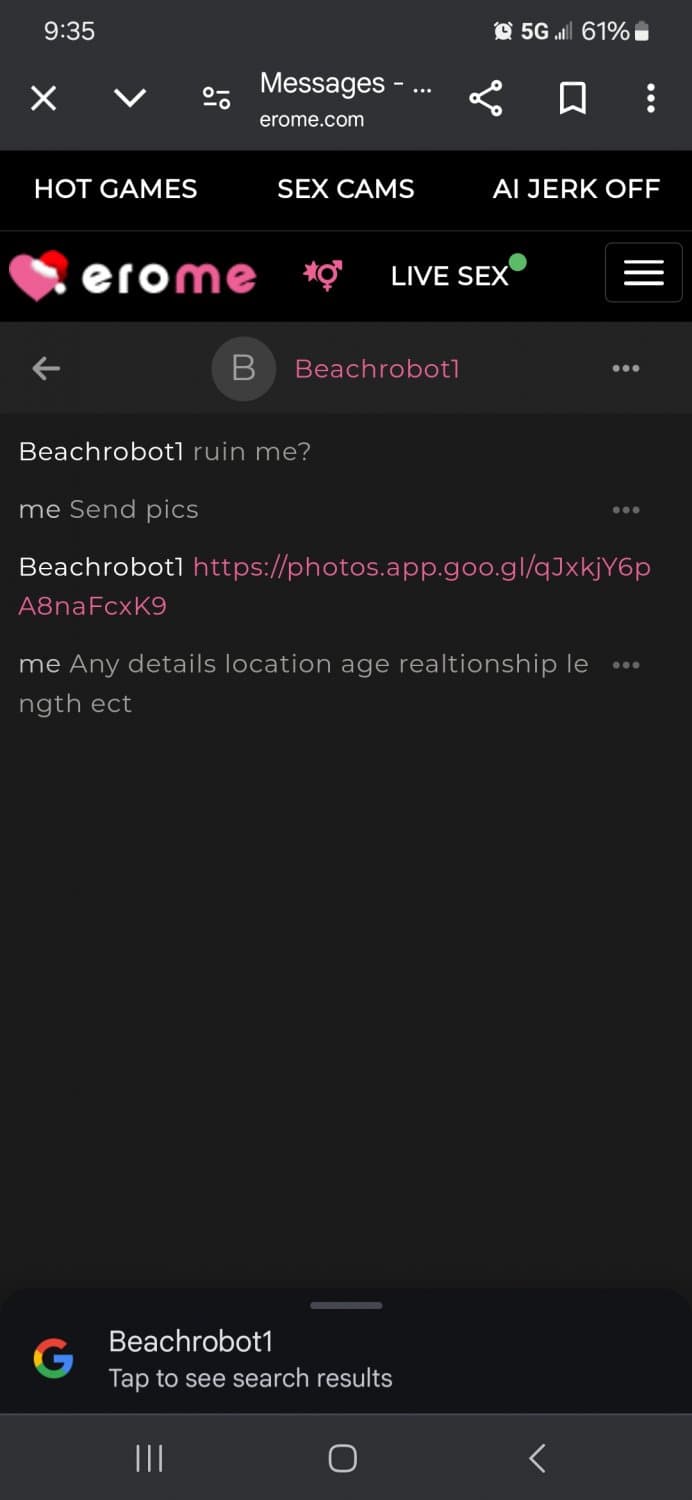Image resolution: width=692 pixels, height=1500 pixels.
Task: Share this page
Action: click(x=485, y=98)
